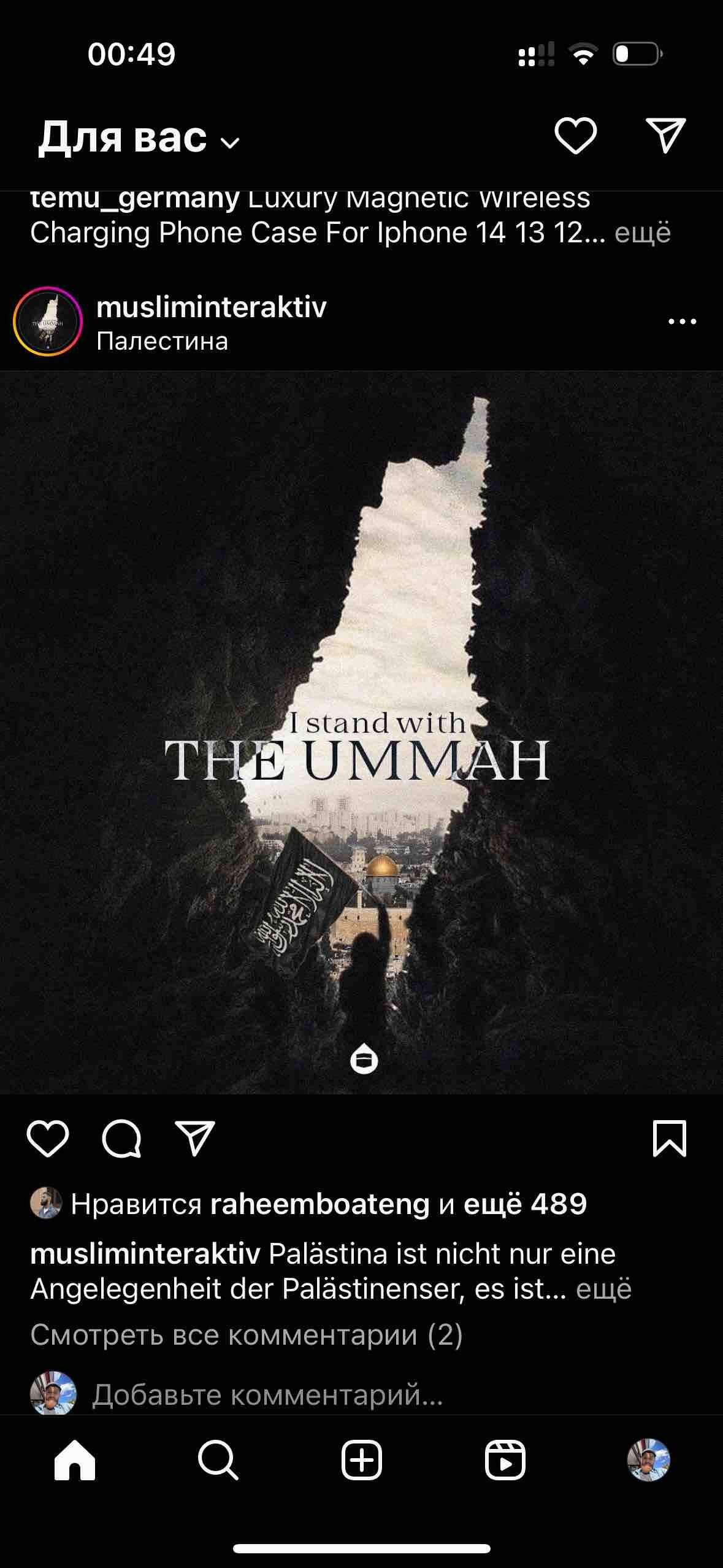Open my profile tab

click(x=649, y=1460)
